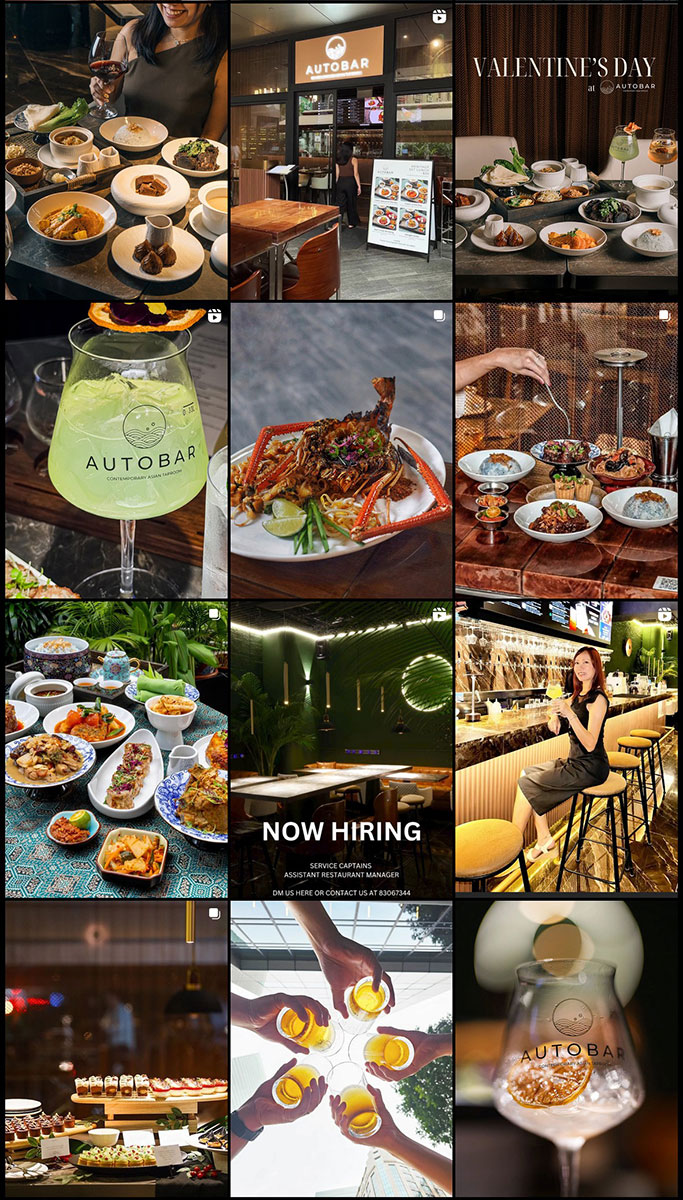Image resolution: width=683 pixels, height=1200 pixels.
Task: Open the dessert buffet display carousel post
Action: click(x=115, y=1048)
